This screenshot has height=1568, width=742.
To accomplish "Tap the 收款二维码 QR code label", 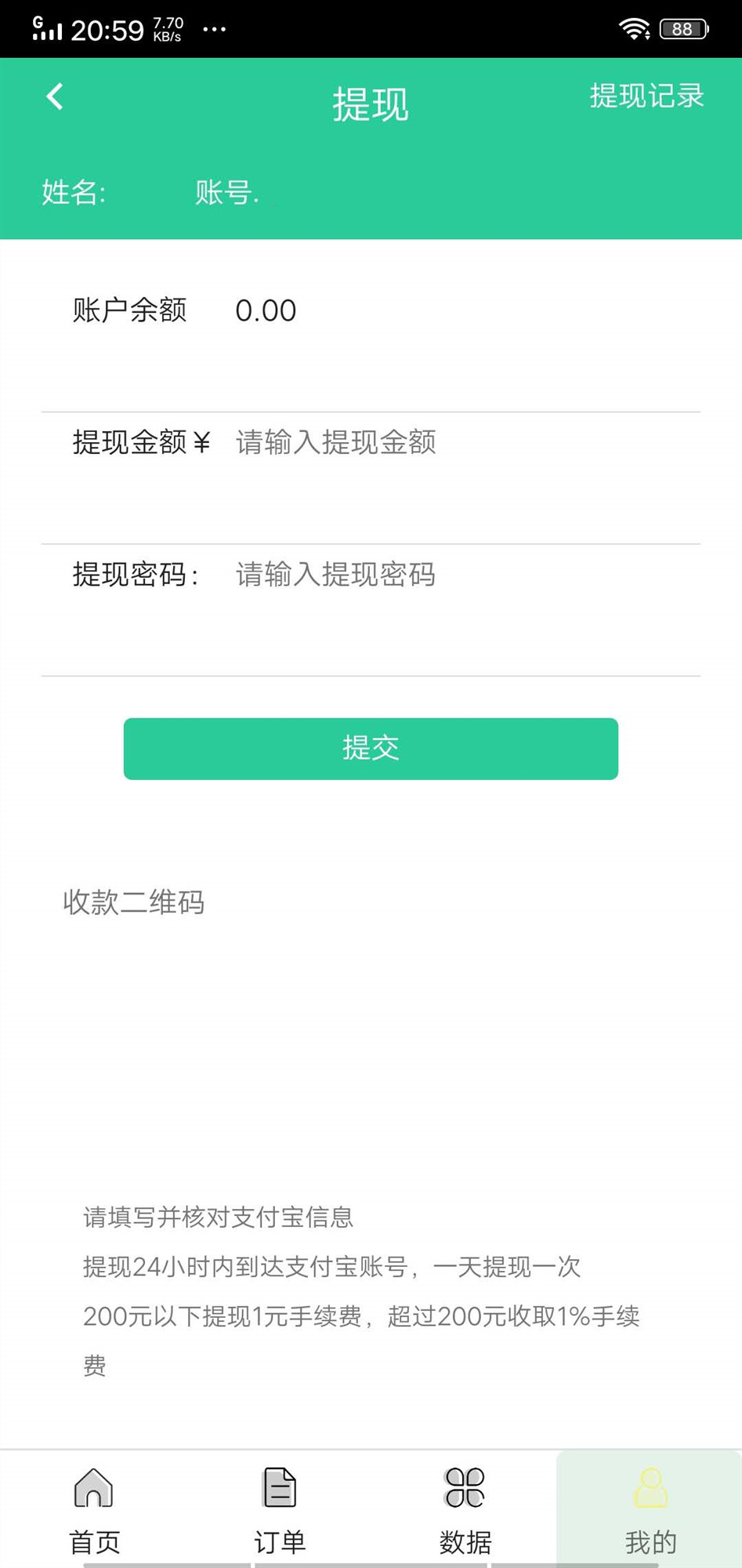I will coord(133,902).
